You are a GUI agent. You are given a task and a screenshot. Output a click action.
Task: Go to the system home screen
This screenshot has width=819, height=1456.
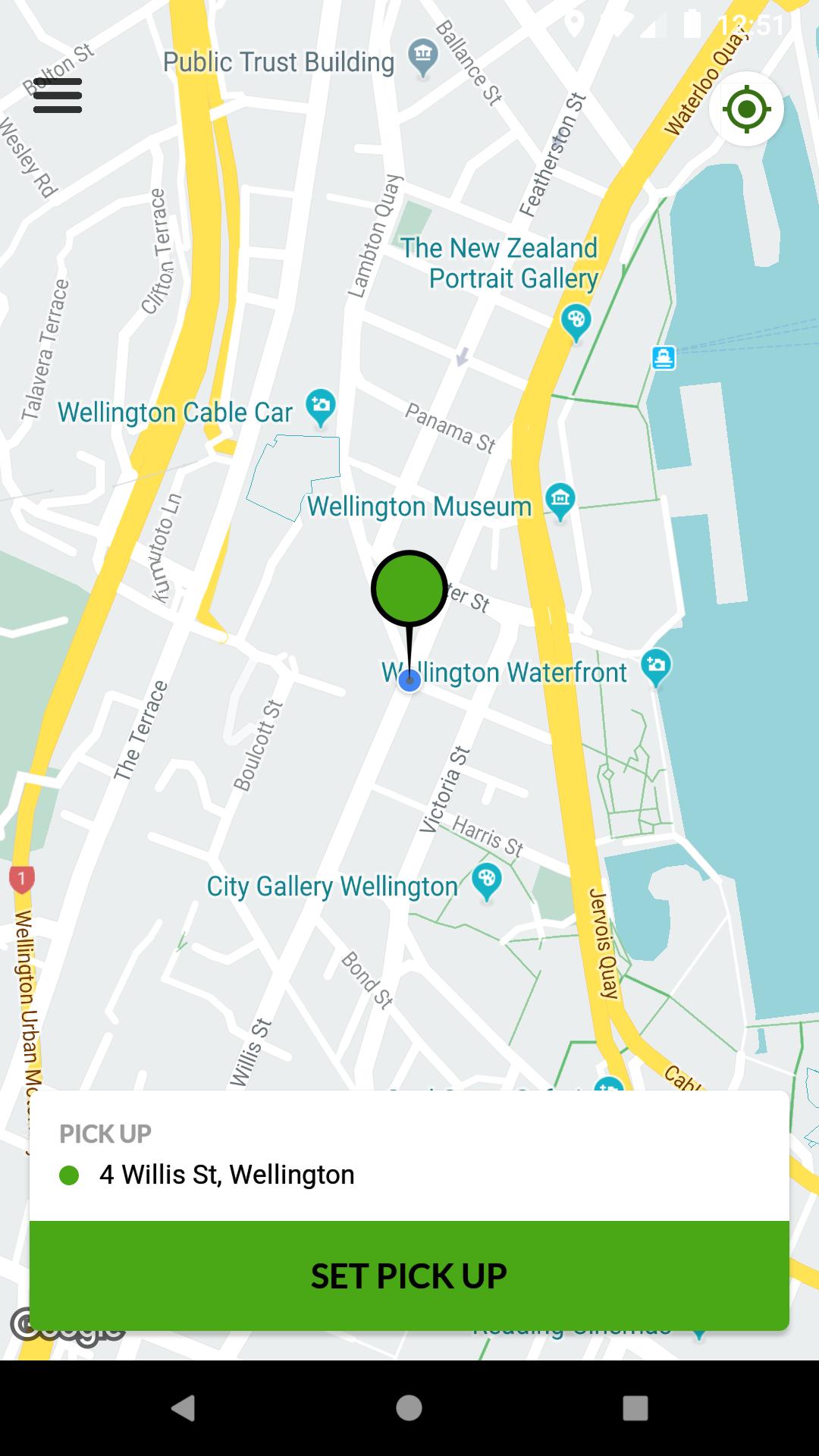click(x=409, y=1408)
